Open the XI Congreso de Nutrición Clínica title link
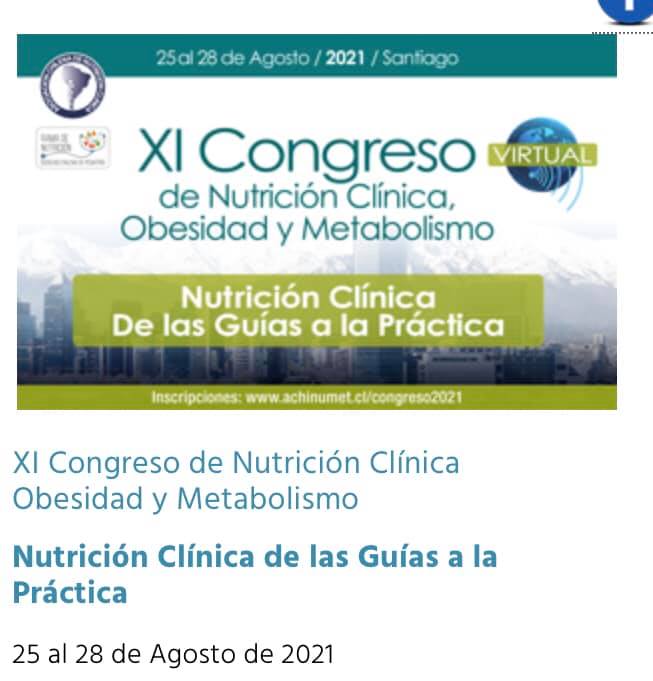 [236, 480]
